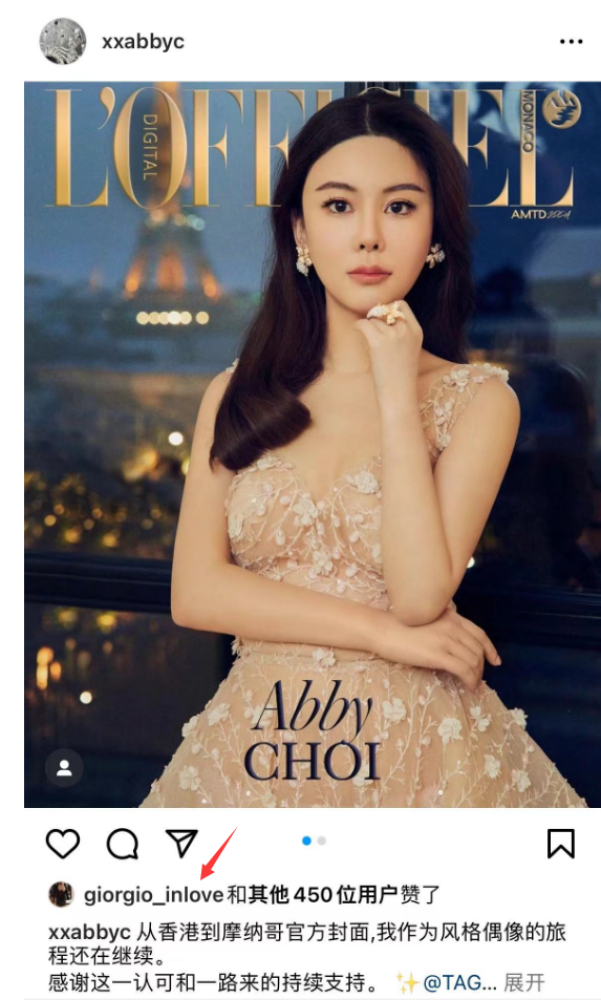This screenshot has width=601, height=1000.
Task: Share this post via paper plane
Action: tap(181, 843)
